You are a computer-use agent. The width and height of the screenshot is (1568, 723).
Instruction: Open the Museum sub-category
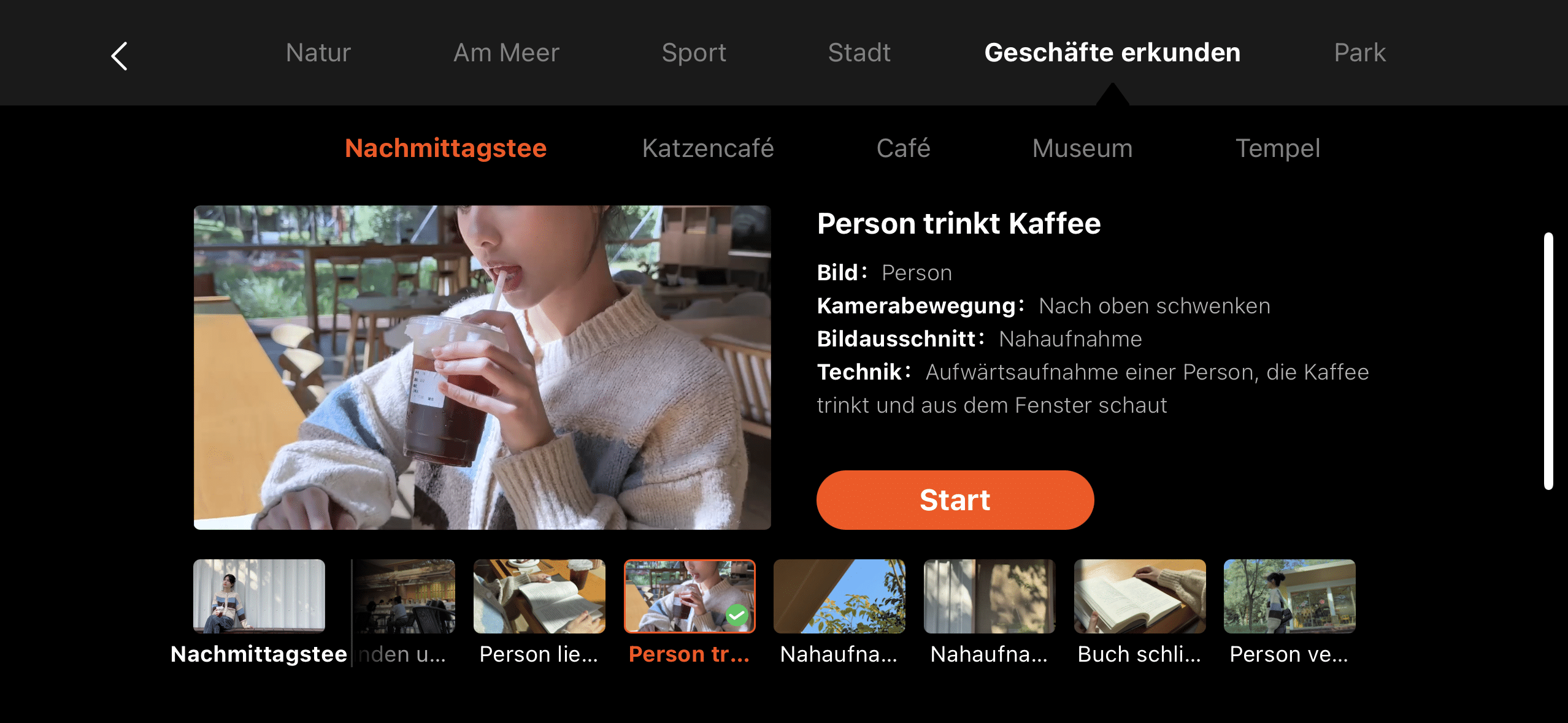coord(1082,148)
